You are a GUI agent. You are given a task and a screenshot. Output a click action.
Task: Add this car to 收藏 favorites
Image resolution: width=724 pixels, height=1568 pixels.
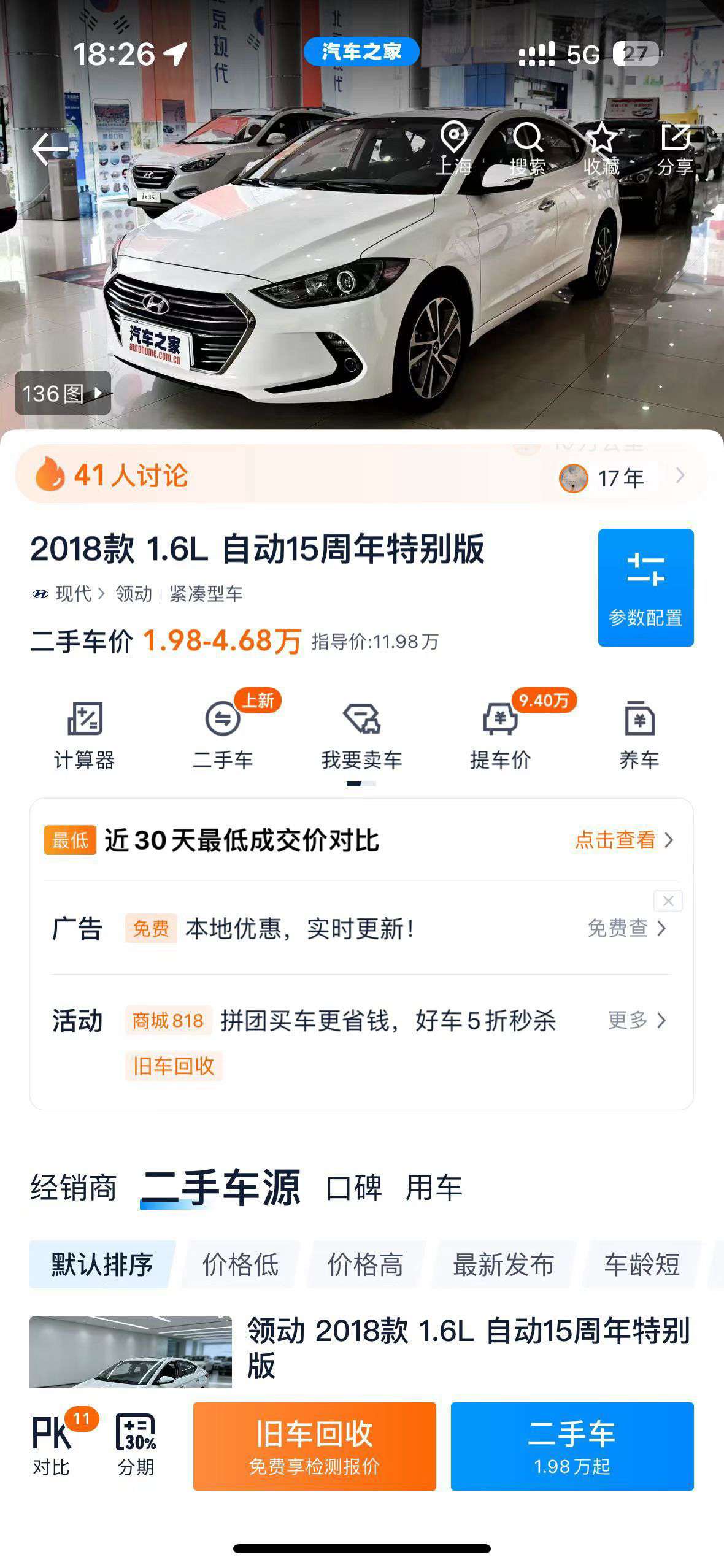pyautogui.click(x=601, y=148)
